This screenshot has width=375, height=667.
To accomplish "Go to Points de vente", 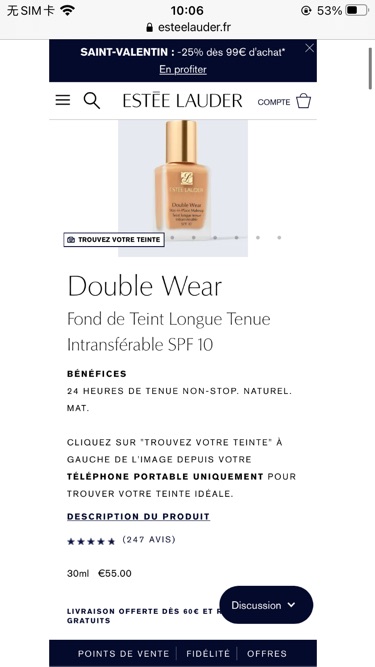I will [x=123, y=653].
